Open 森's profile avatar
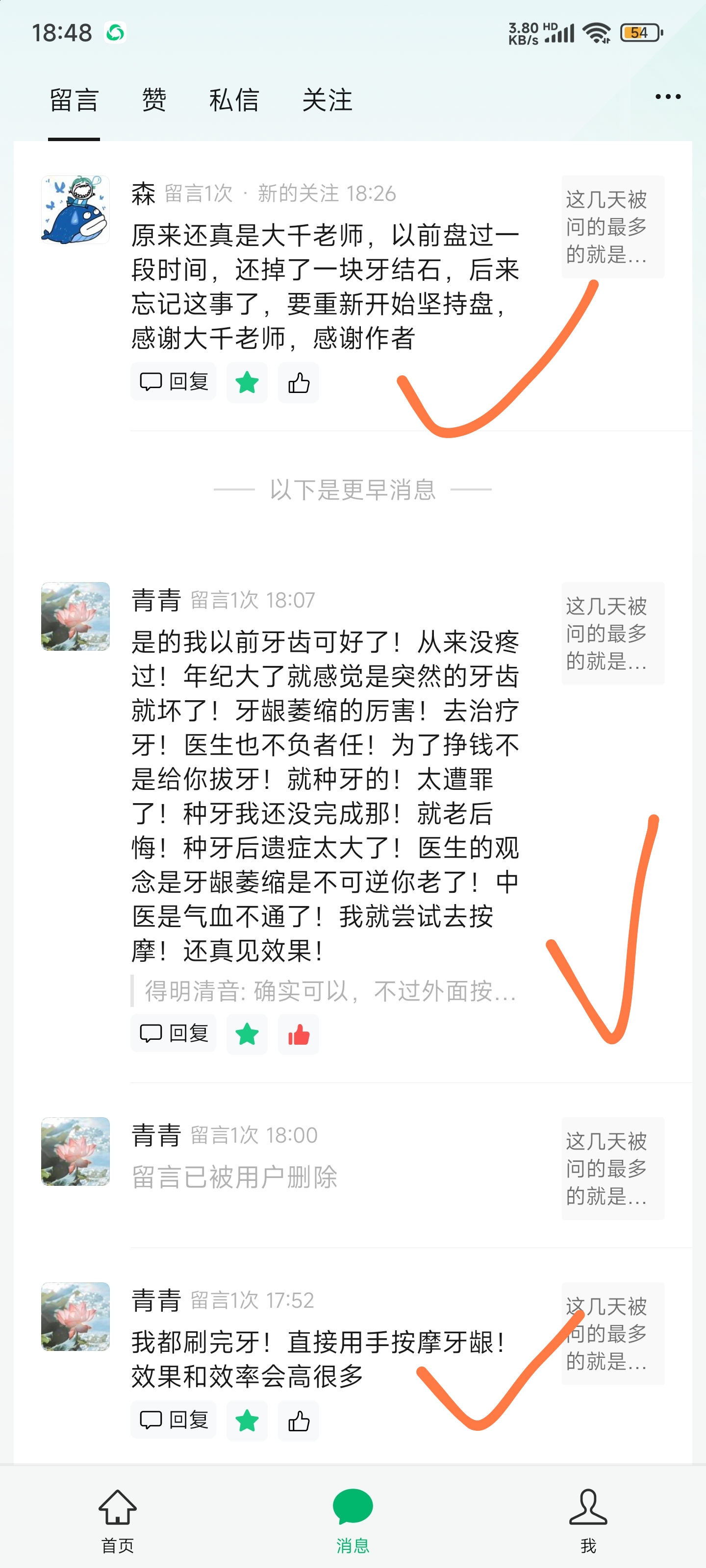706x1568 pixels. tap(76, 210)
